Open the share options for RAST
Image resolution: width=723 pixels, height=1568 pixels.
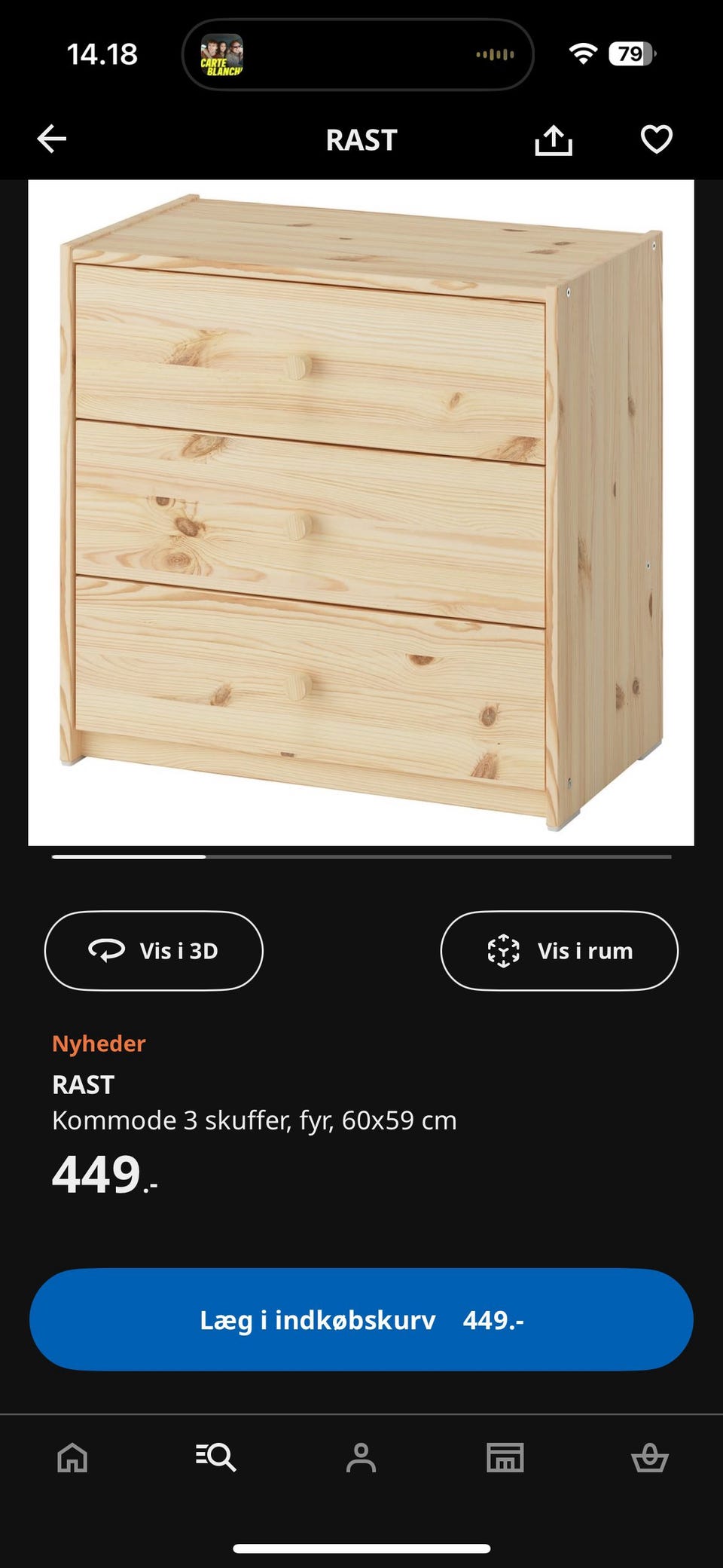(x=555, y=139)
